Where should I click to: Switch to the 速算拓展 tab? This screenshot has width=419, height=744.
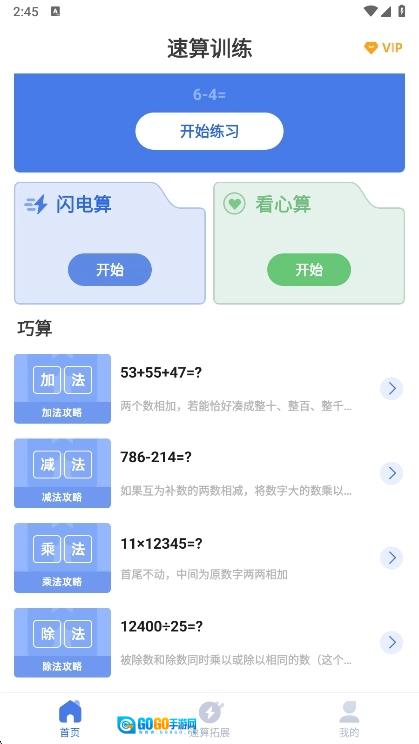209,719
